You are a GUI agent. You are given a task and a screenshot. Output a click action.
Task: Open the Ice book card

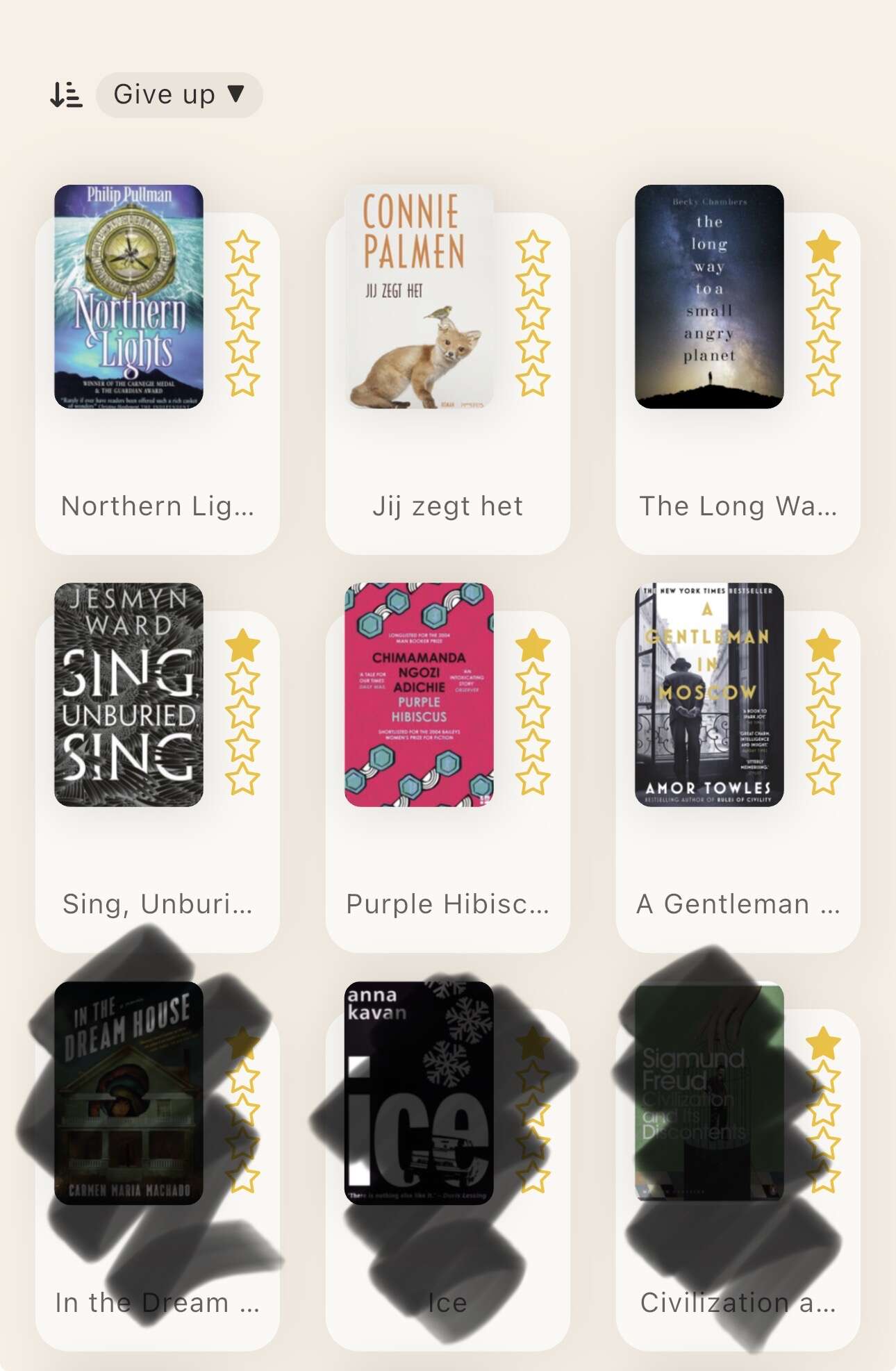[420, 1092]
